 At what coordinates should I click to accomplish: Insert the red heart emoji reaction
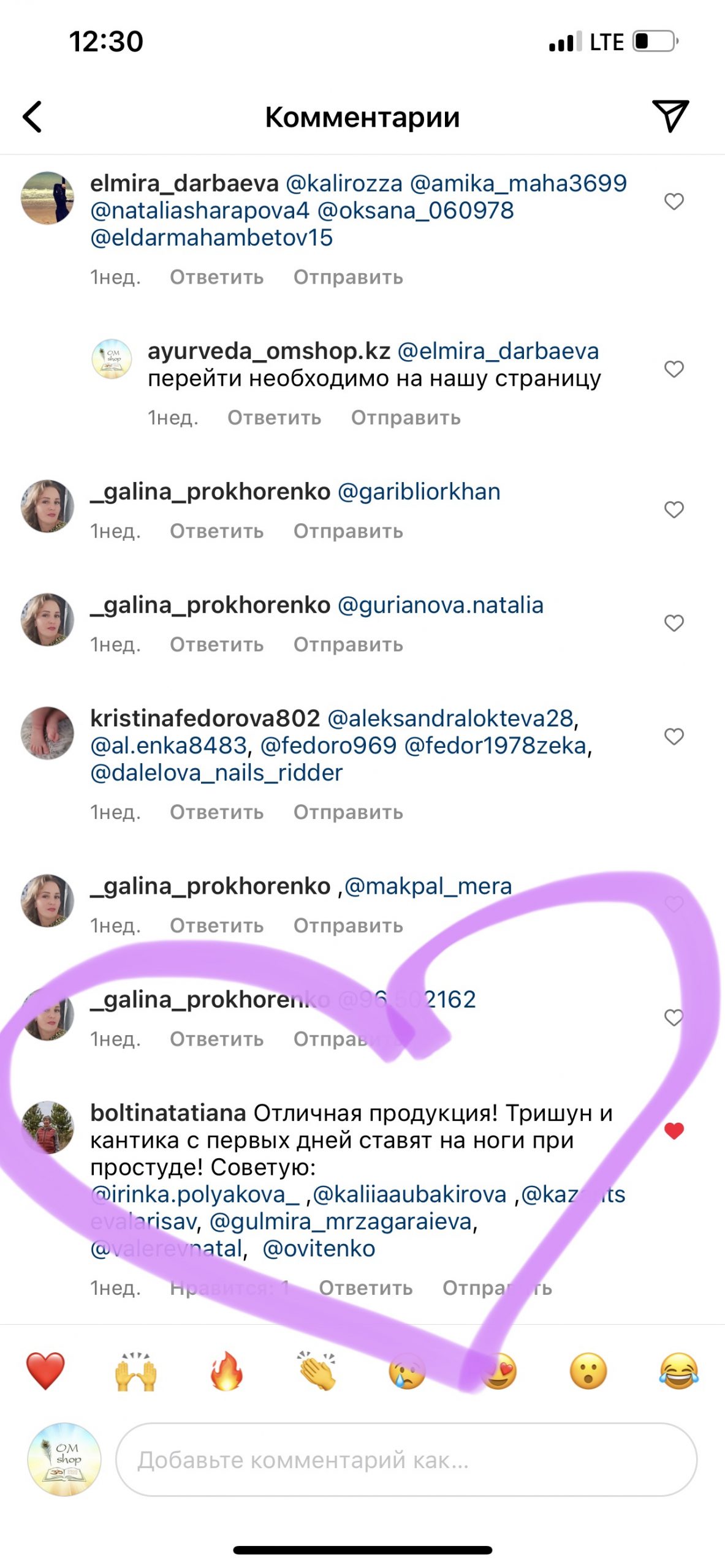45,1371
